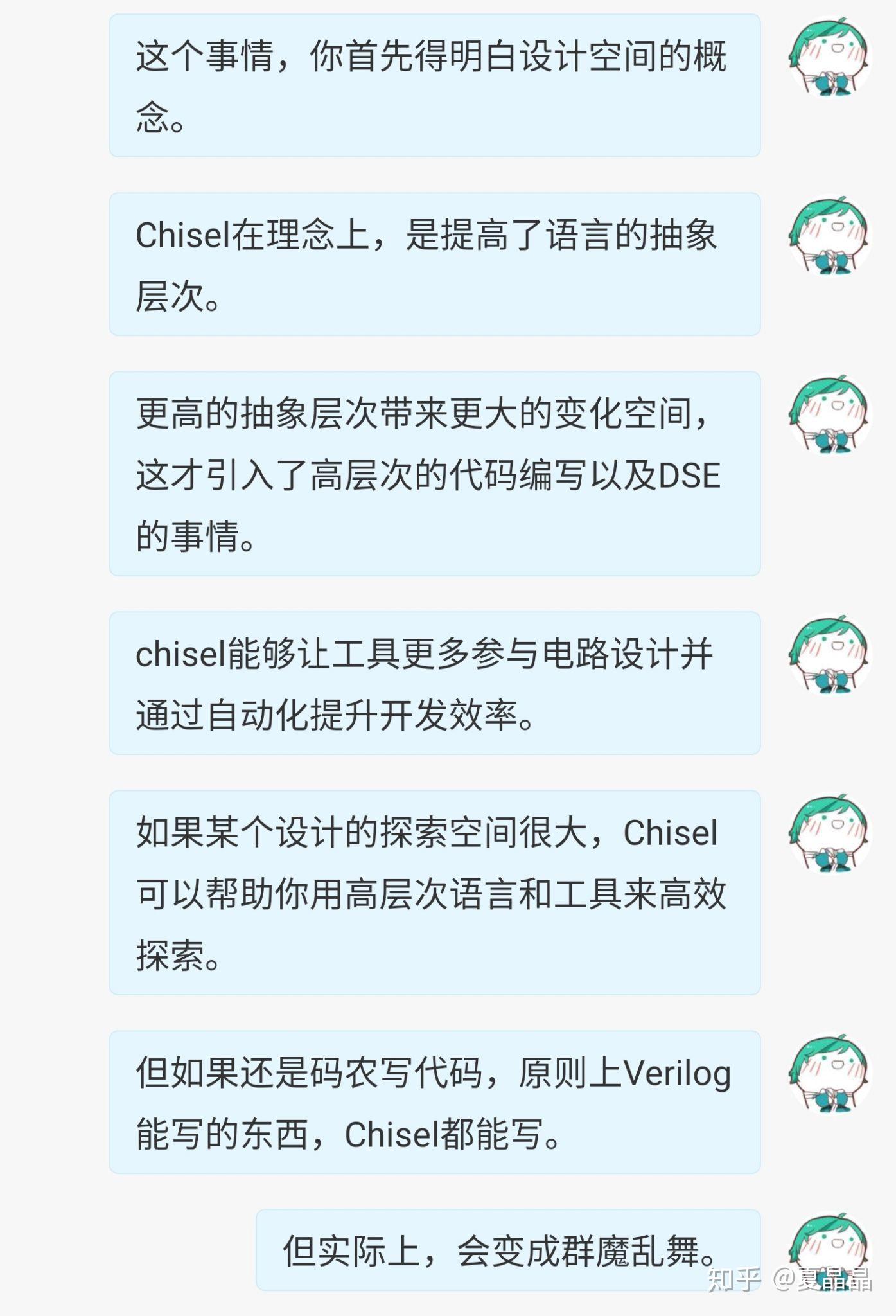This screenshot has height=1316, width=896.
Task: Tap avatar beside 'chisel能够让工具' message
Action: tap(829, 654)
